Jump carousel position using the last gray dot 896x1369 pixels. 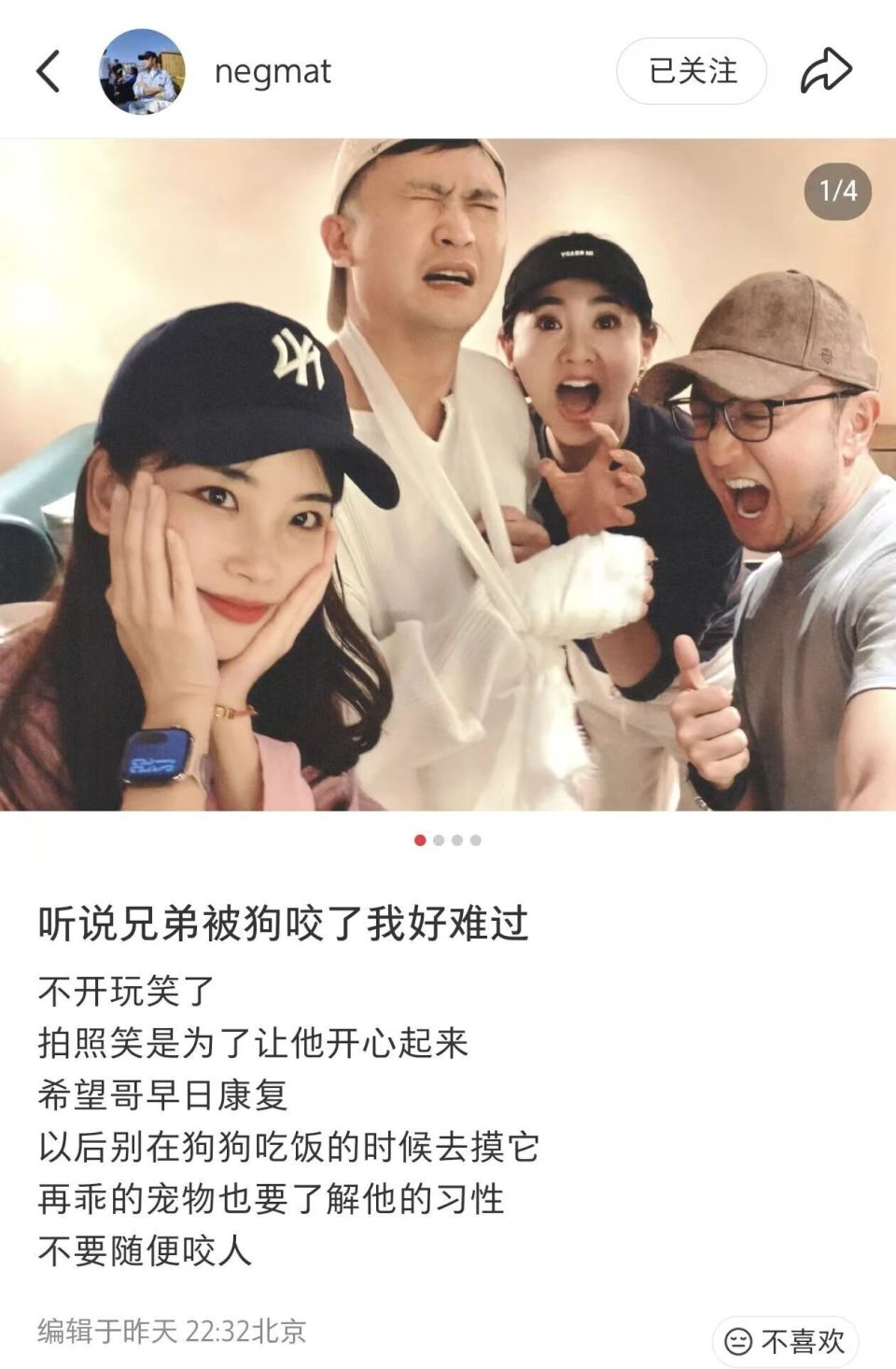click(x=476, y=840)
